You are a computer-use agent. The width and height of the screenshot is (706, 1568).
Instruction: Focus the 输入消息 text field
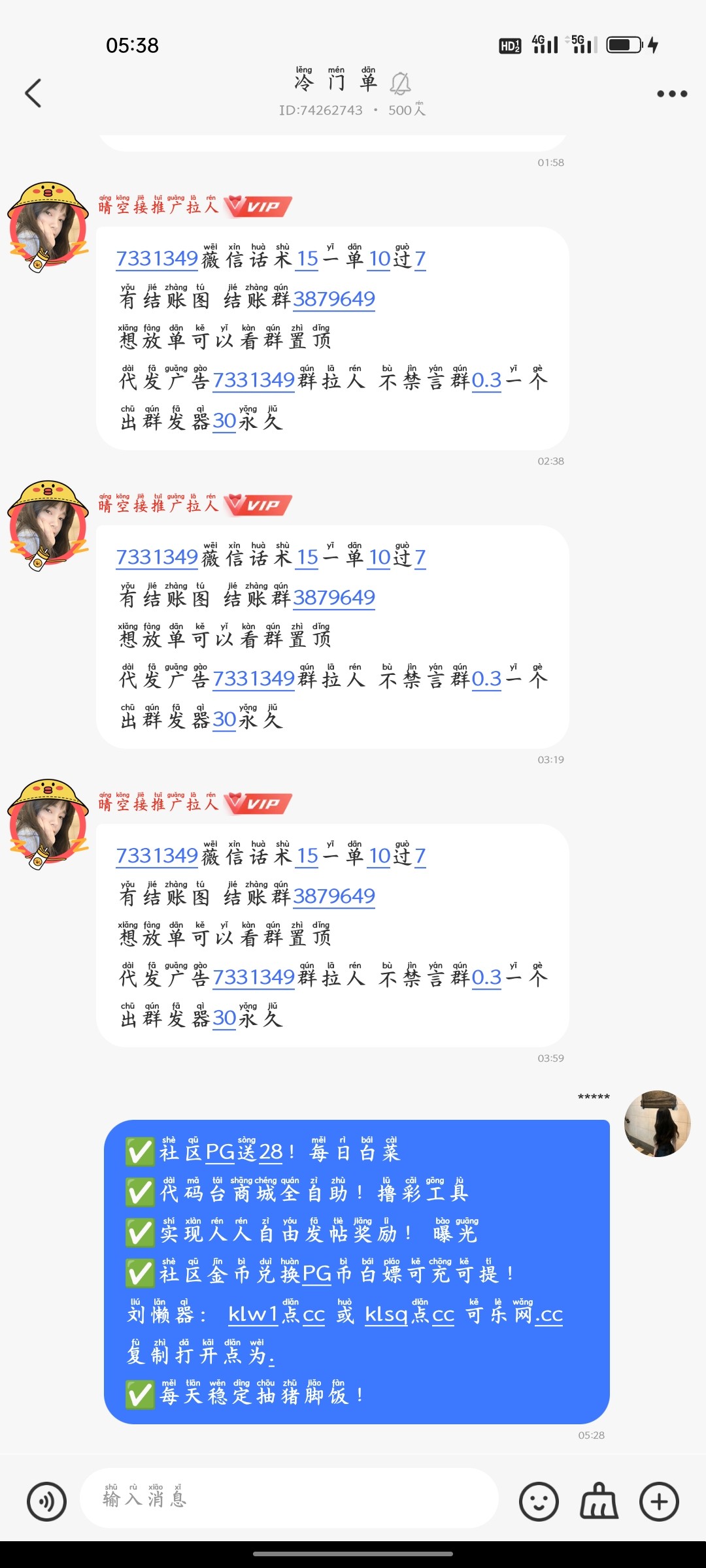coord(288,1499)
